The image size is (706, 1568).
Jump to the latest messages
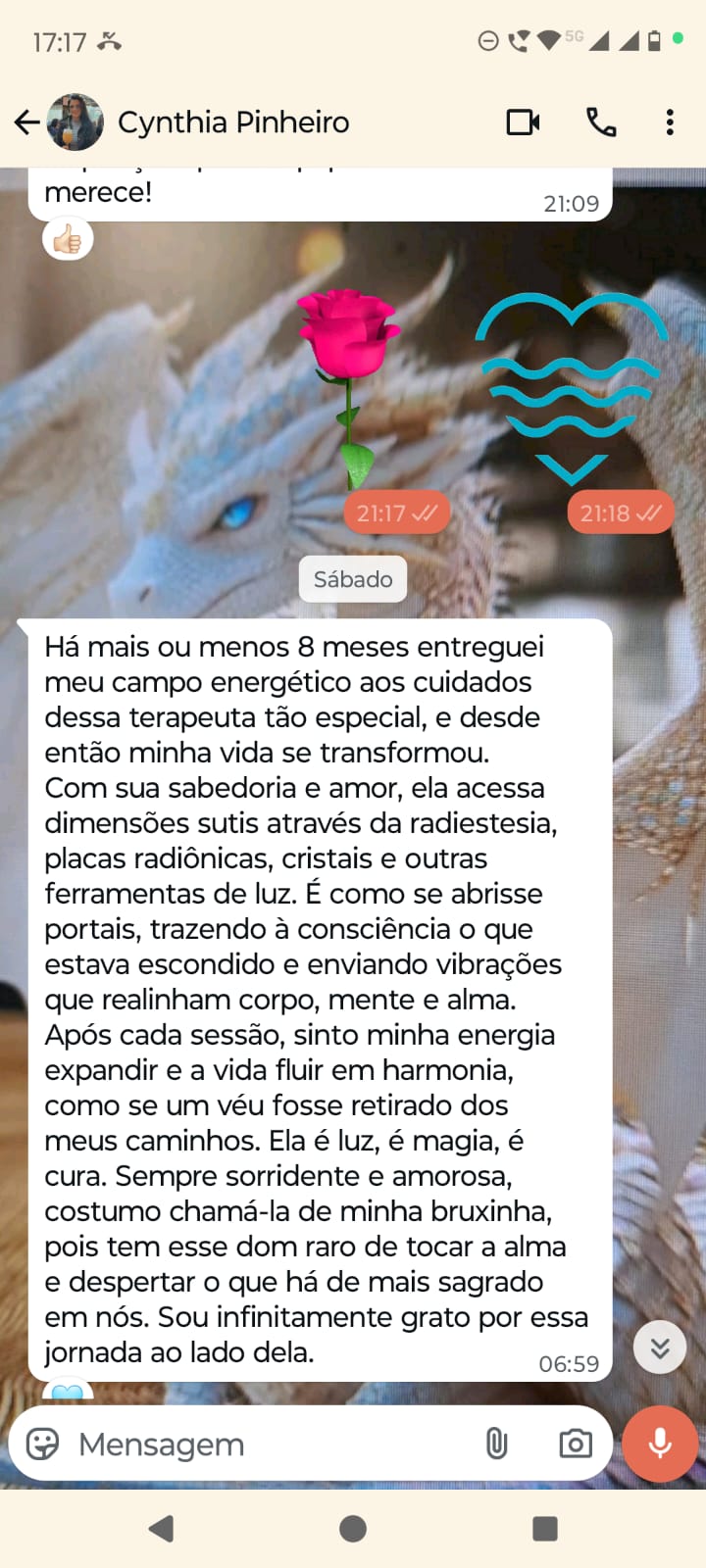[660, 1347]
